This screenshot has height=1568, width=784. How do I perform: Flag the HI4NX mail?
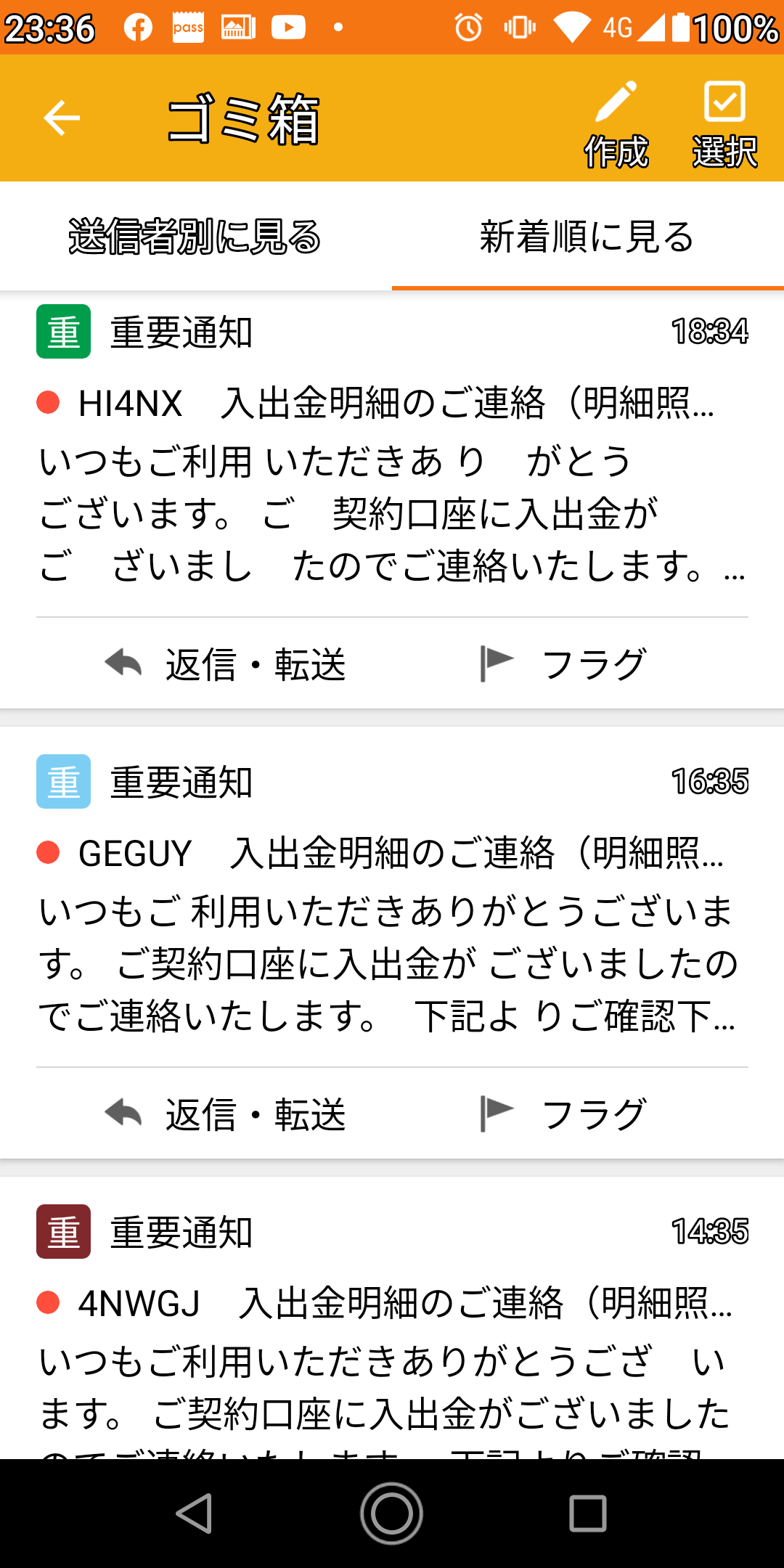pyautogui.click(x=563, y=664)
